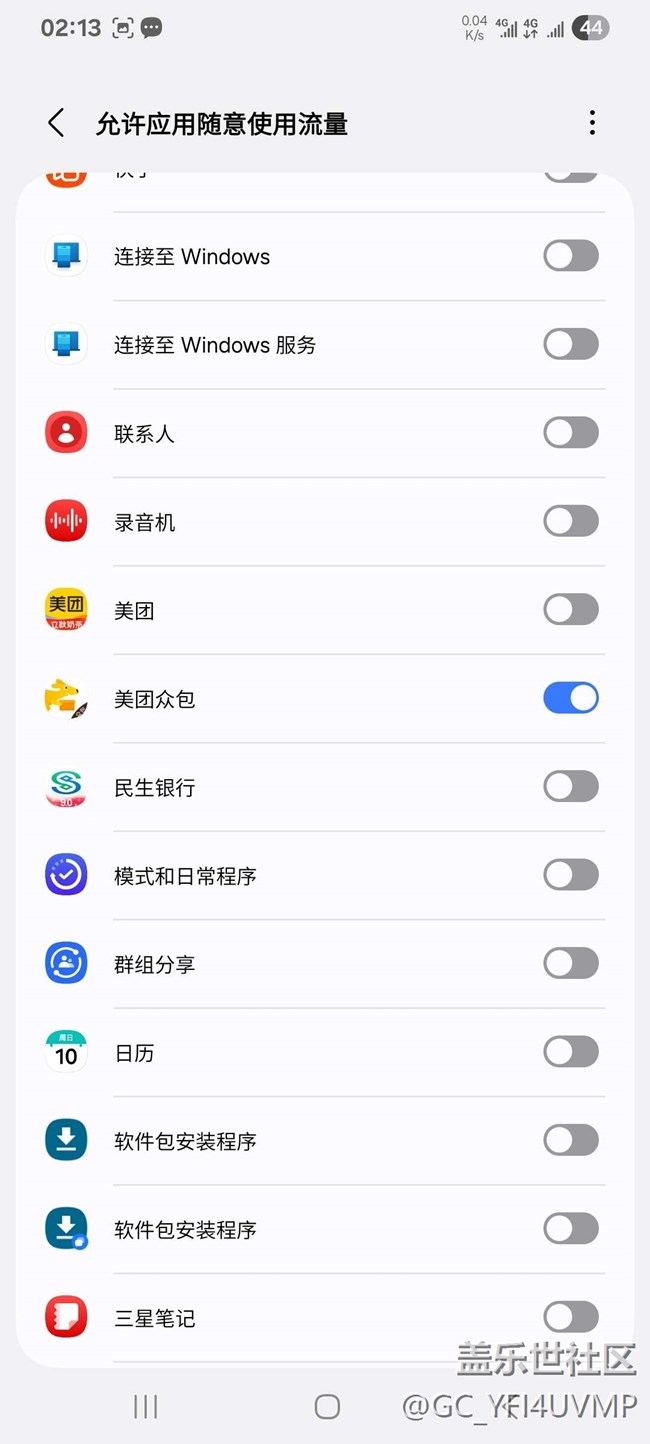
Task: Open recent apps from navigation bar
Action: pyautogui.click(x=146, y=1407)
